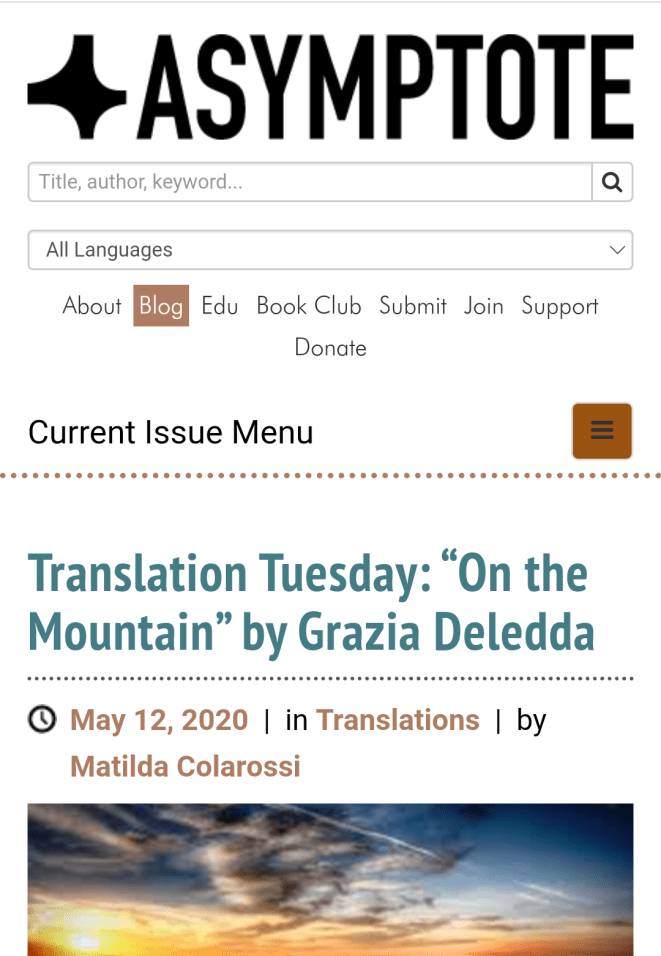The image size is (661, 956).
Task: Open the Support page
Action: coord(560,306)
